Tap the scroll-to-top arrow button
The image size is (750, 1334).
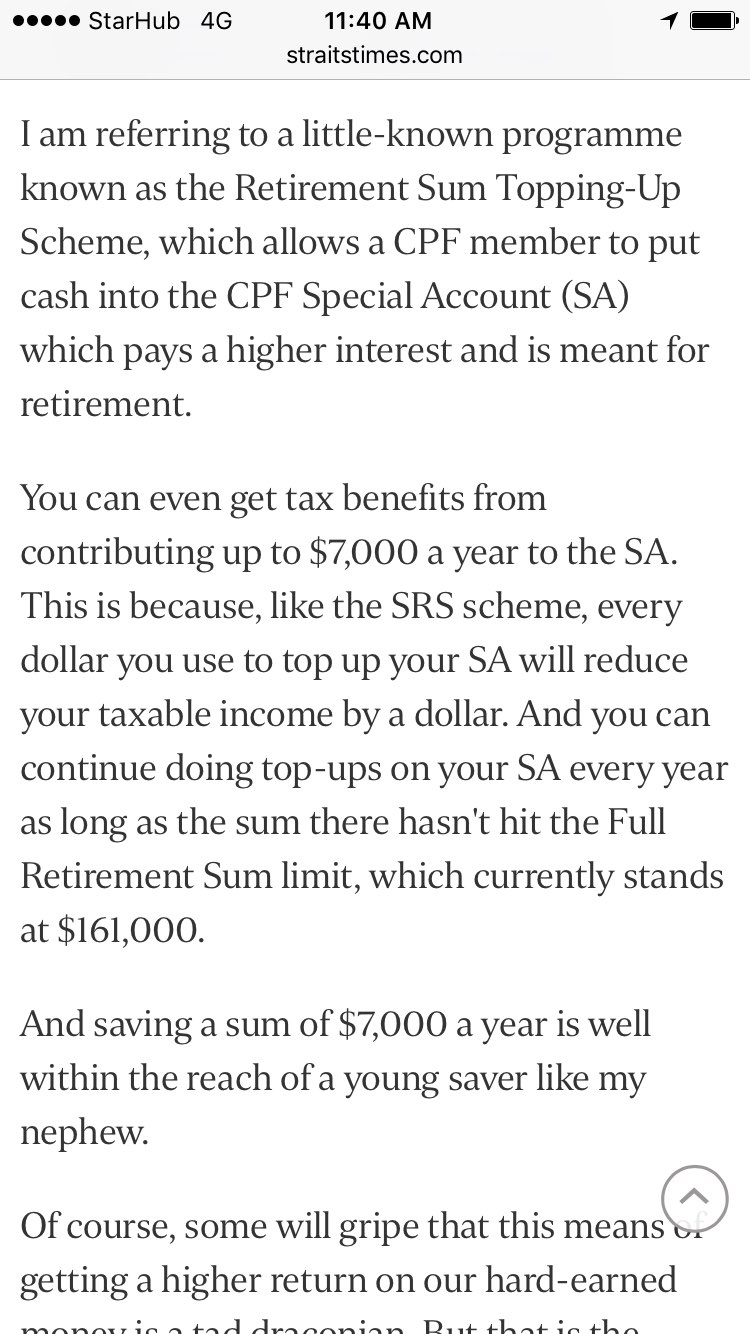pos(694,1198)
